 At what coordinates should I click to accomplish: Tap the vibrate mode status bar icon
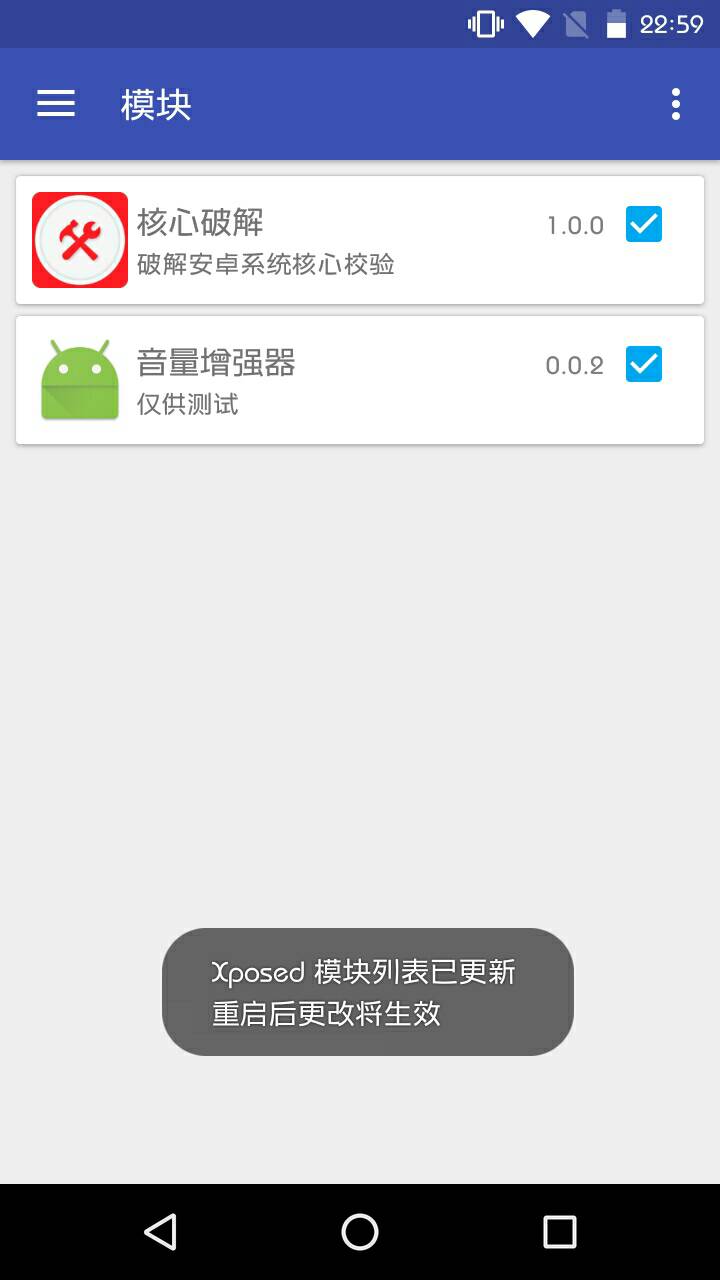483,22
